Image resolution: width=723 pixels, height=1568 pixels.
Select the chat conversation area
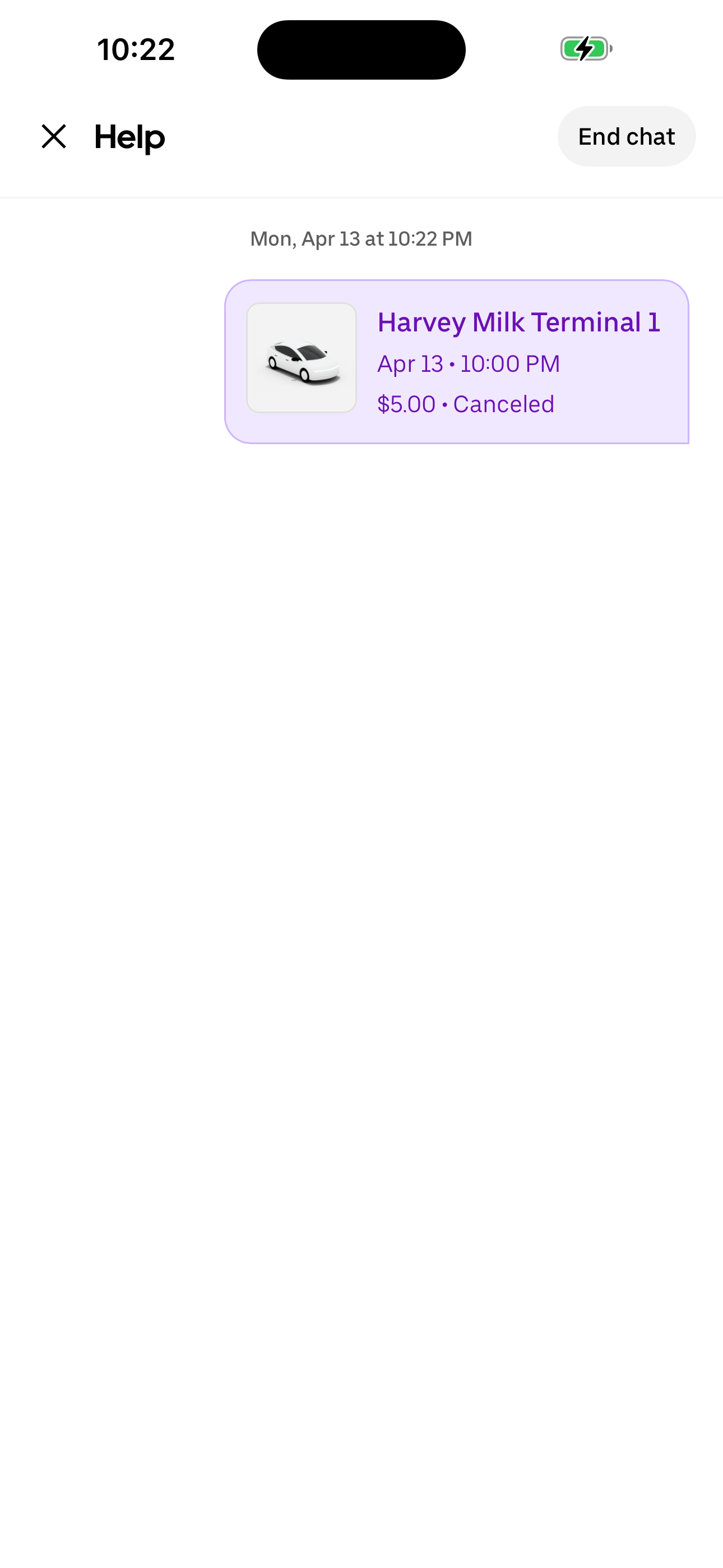coord(361,852)
